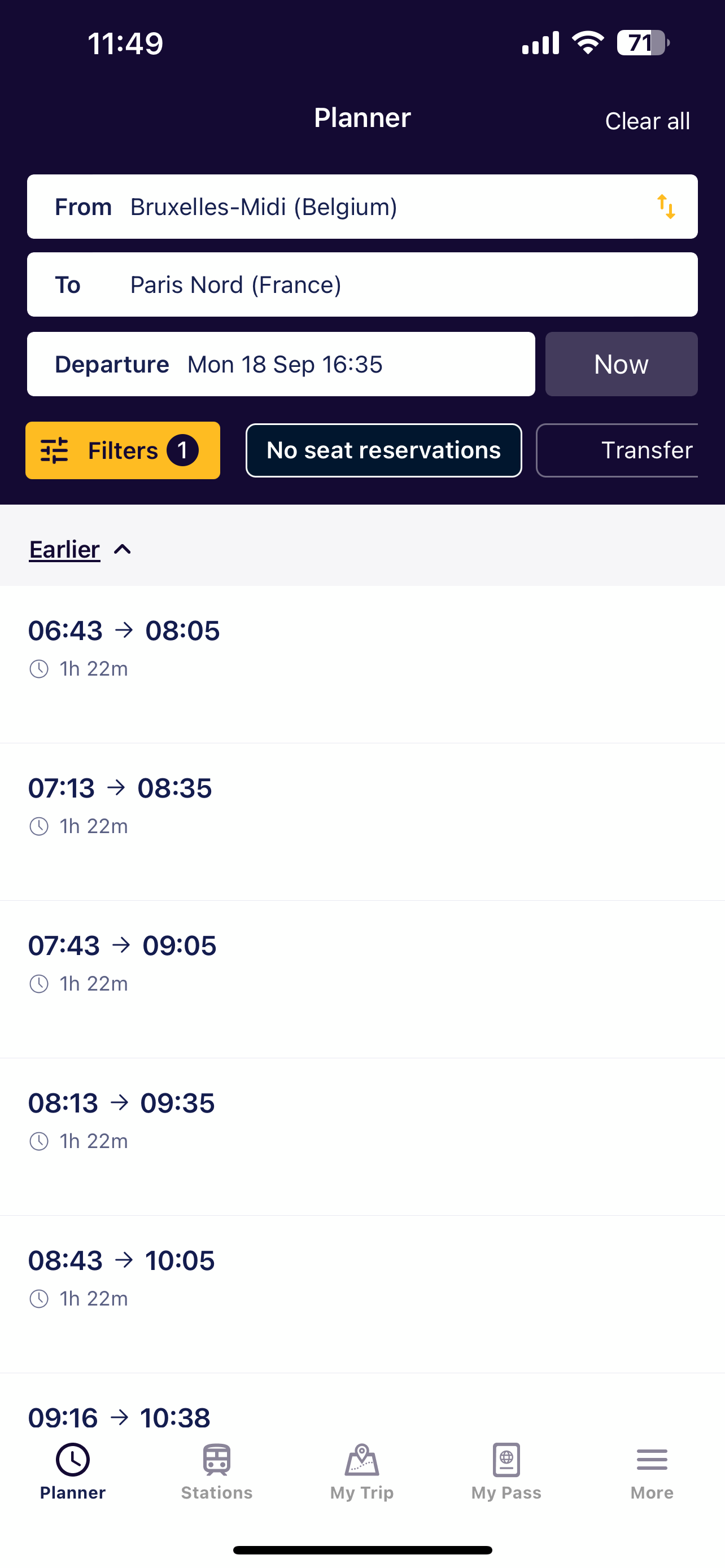Open the More tab
Image resolution: width=725 pixels, height=1568 pixels.
click(652, 1472)
